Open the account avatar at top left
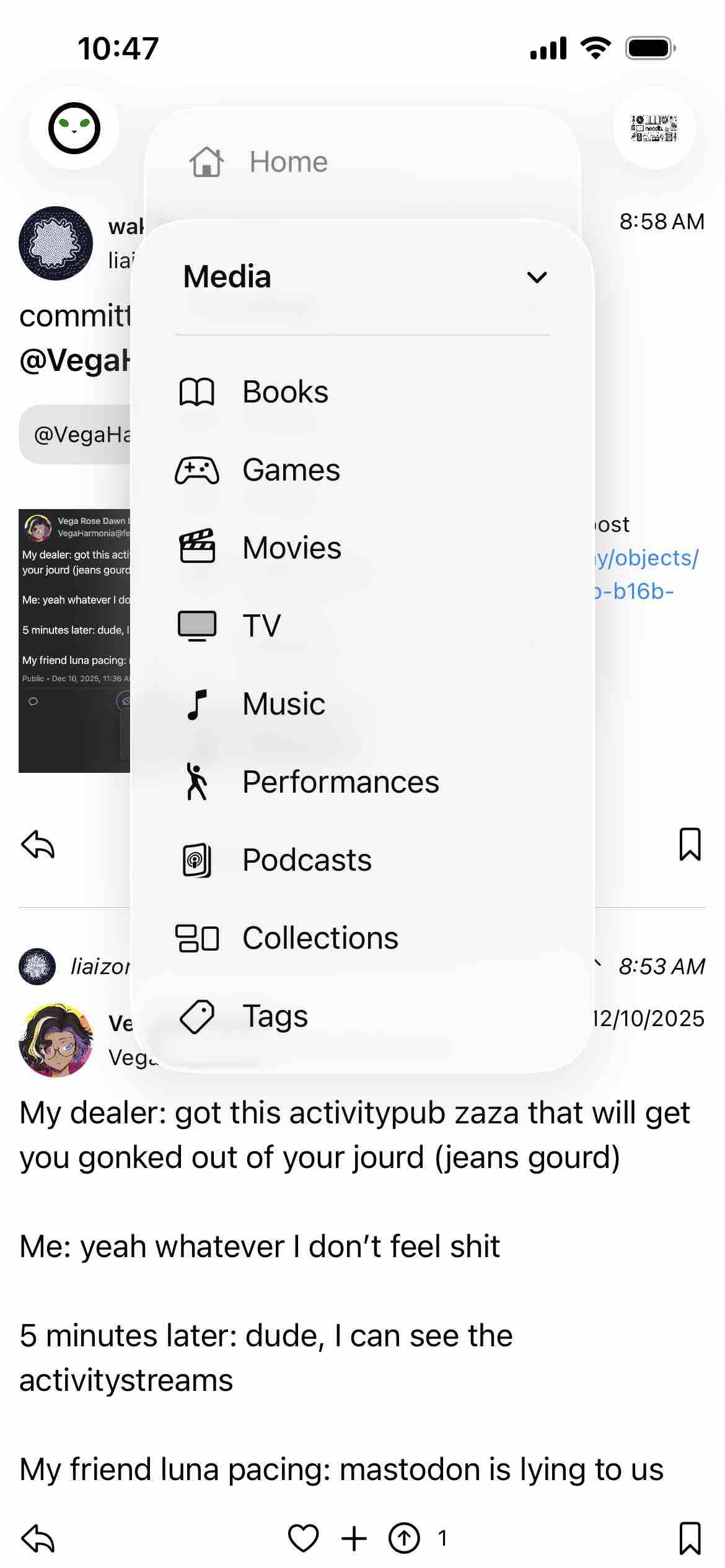 click(74, 128)
